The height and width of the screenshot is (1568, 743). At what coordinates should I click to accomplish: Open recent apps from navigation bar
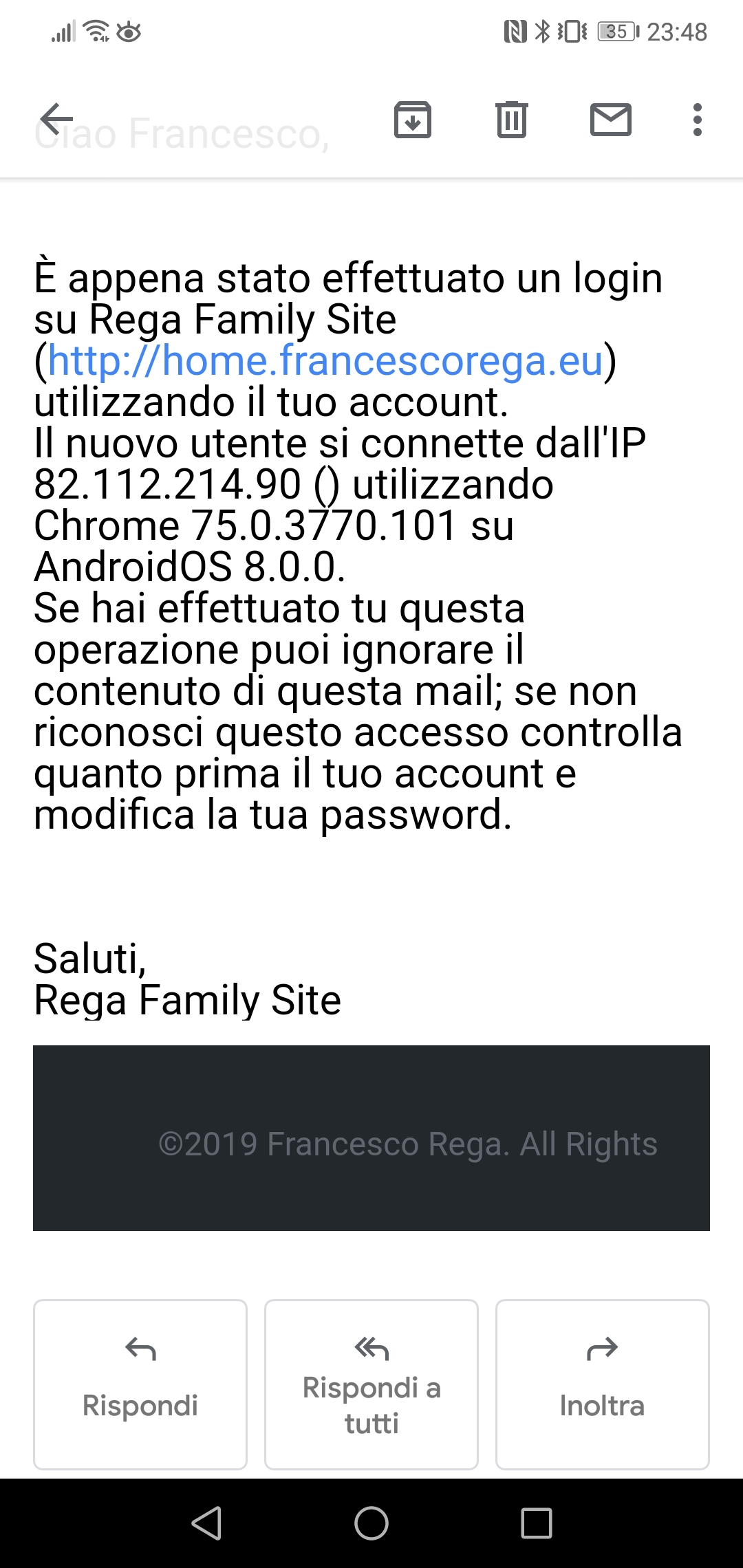537,1523
